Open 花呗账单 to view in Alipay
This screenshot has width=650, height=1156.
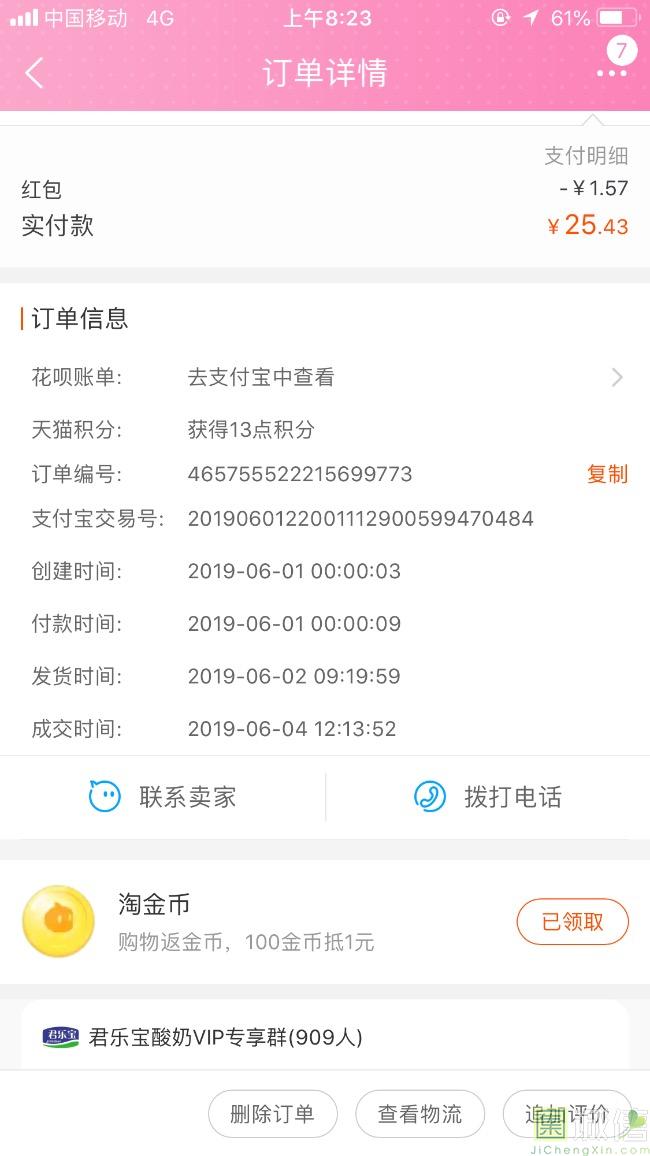click(325, 377)
